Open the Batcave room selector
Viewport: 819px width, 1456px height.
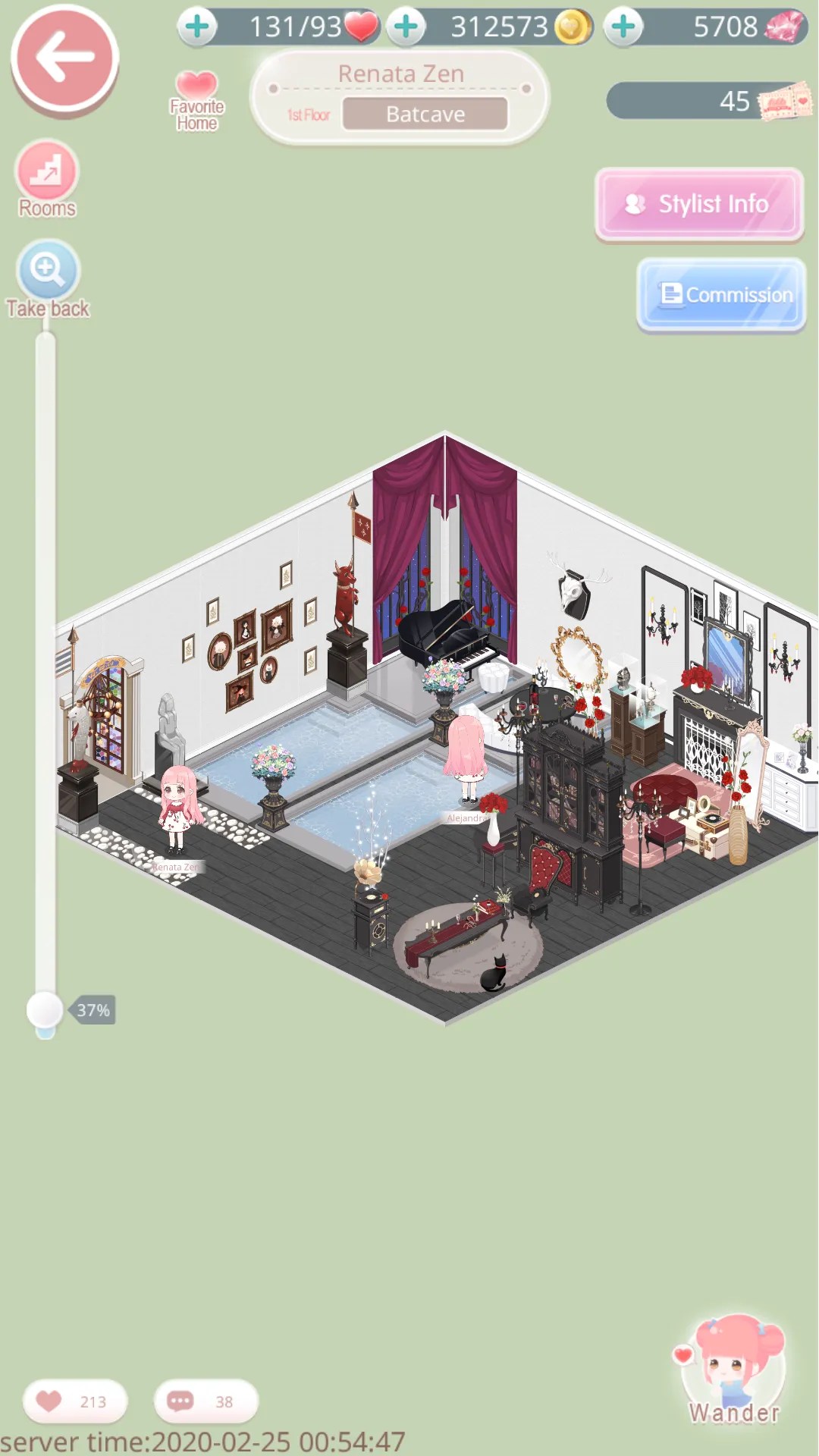pyautogui.click(x=425, y=115)
